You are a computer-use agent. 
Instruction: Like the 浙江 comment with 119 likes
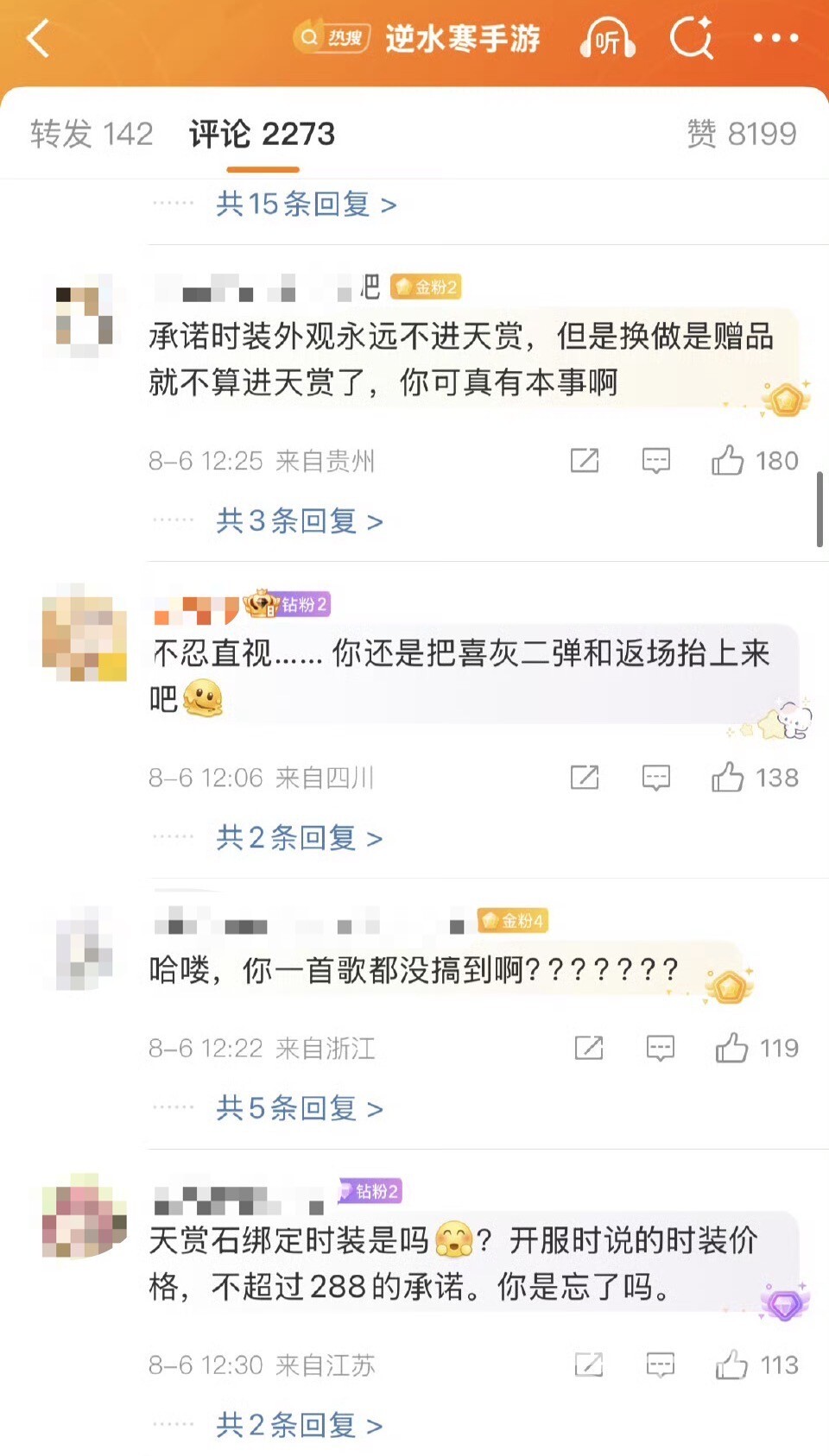(x=731, y=1049)
